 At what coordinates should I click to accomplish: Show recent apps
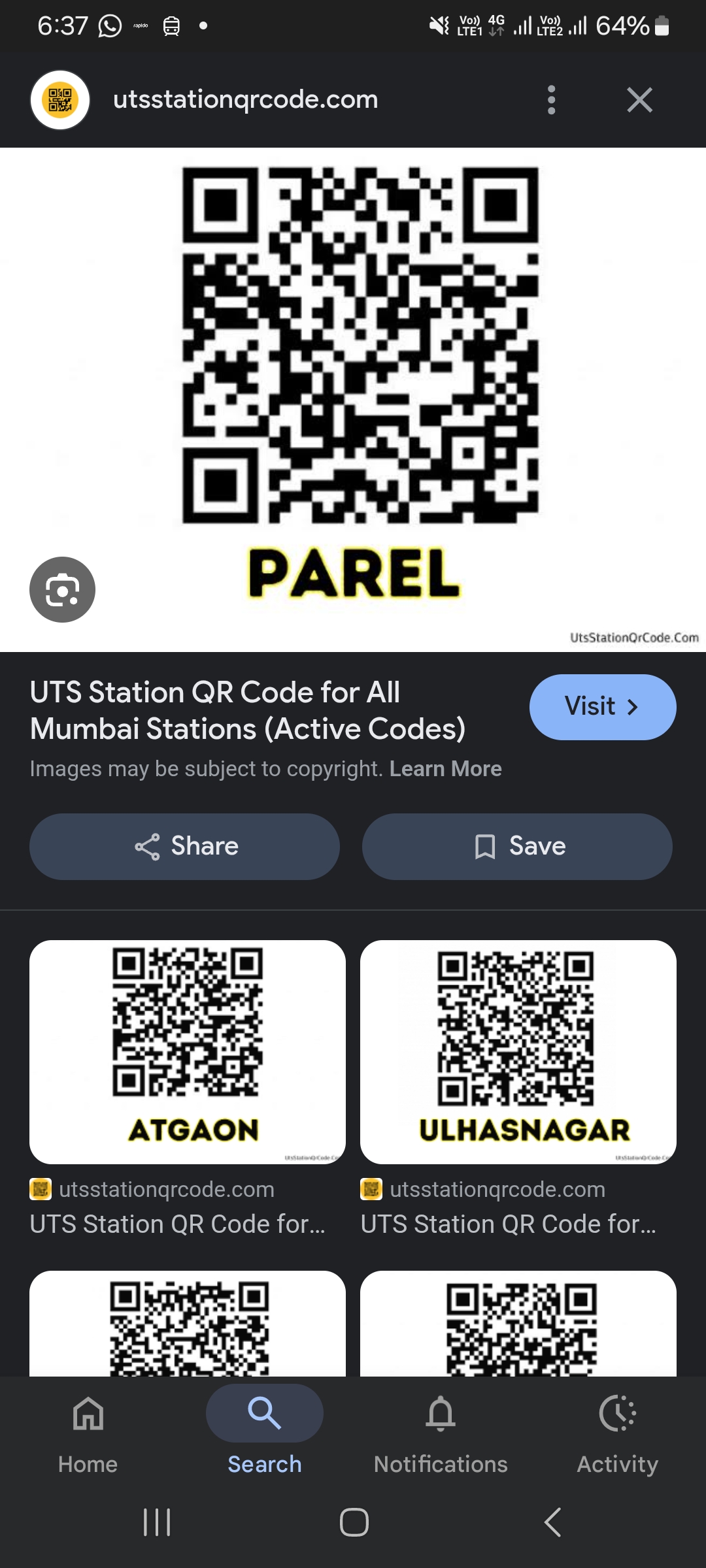click(x=157, y=1522)
